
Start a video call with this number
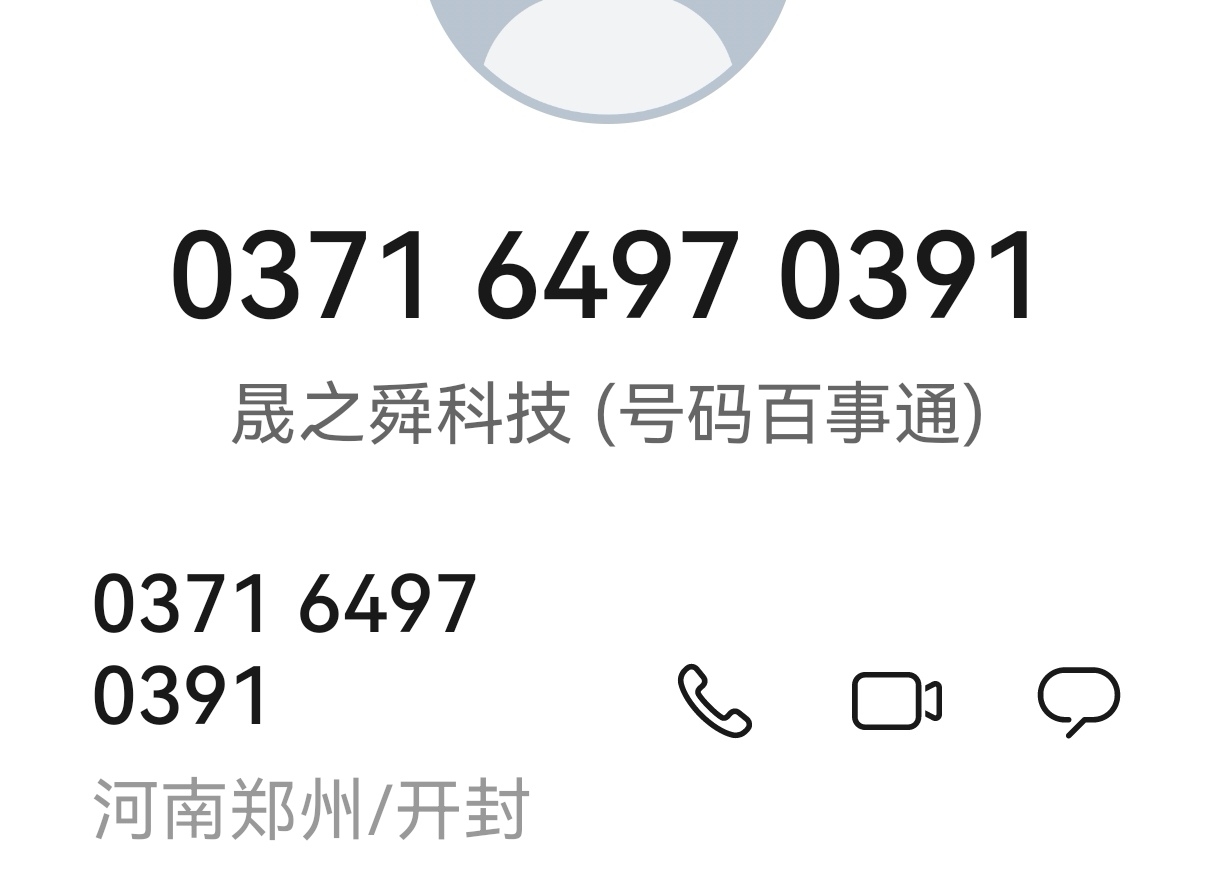[x=896, y=701]
